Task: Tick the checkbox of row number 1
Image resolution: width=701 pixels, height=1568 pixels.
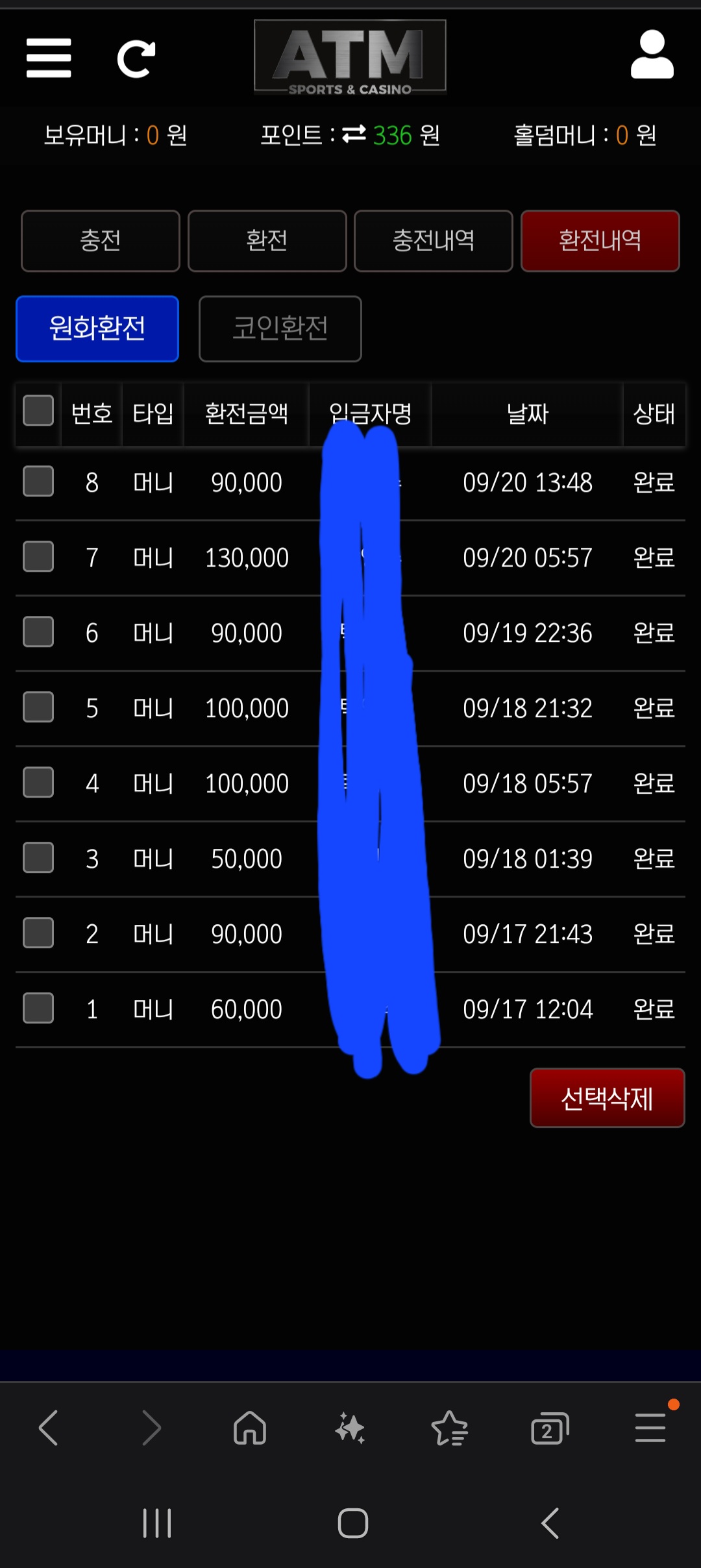Action: click(x=38, y=1009)
